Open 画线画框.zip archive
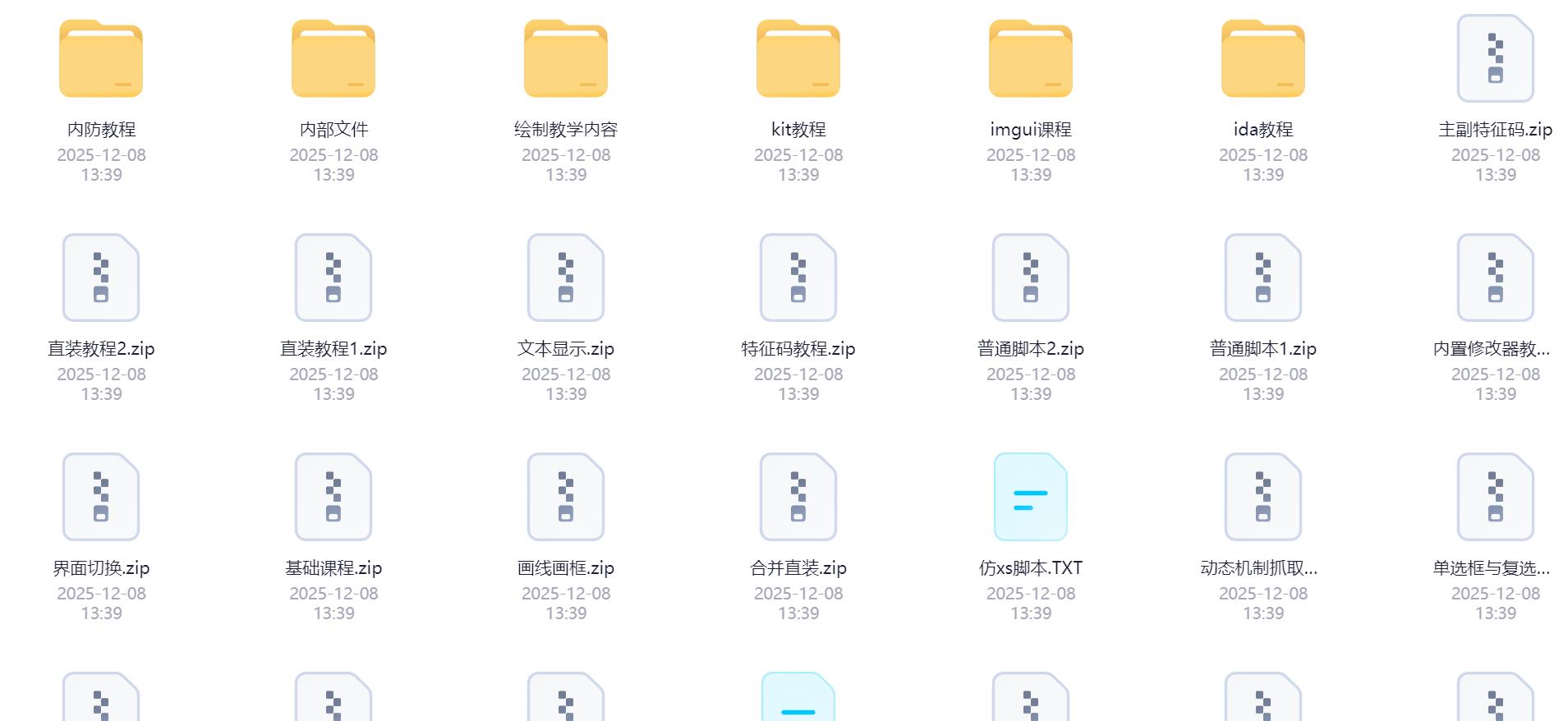This screenshot has width=1568, height=721. [x=566, y=498]
